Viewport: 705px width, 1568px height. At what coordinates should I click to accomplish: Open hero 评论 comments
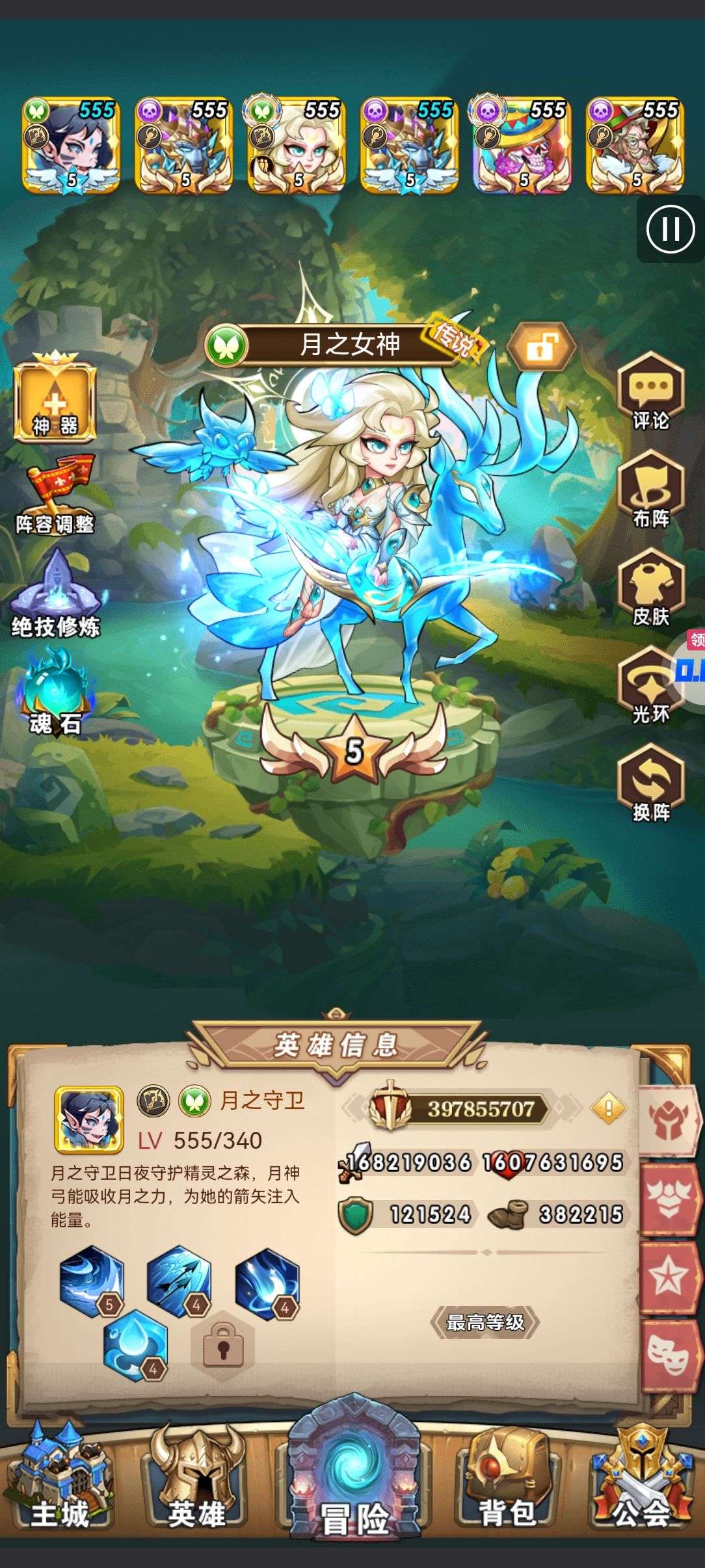(x=651, y=391)
